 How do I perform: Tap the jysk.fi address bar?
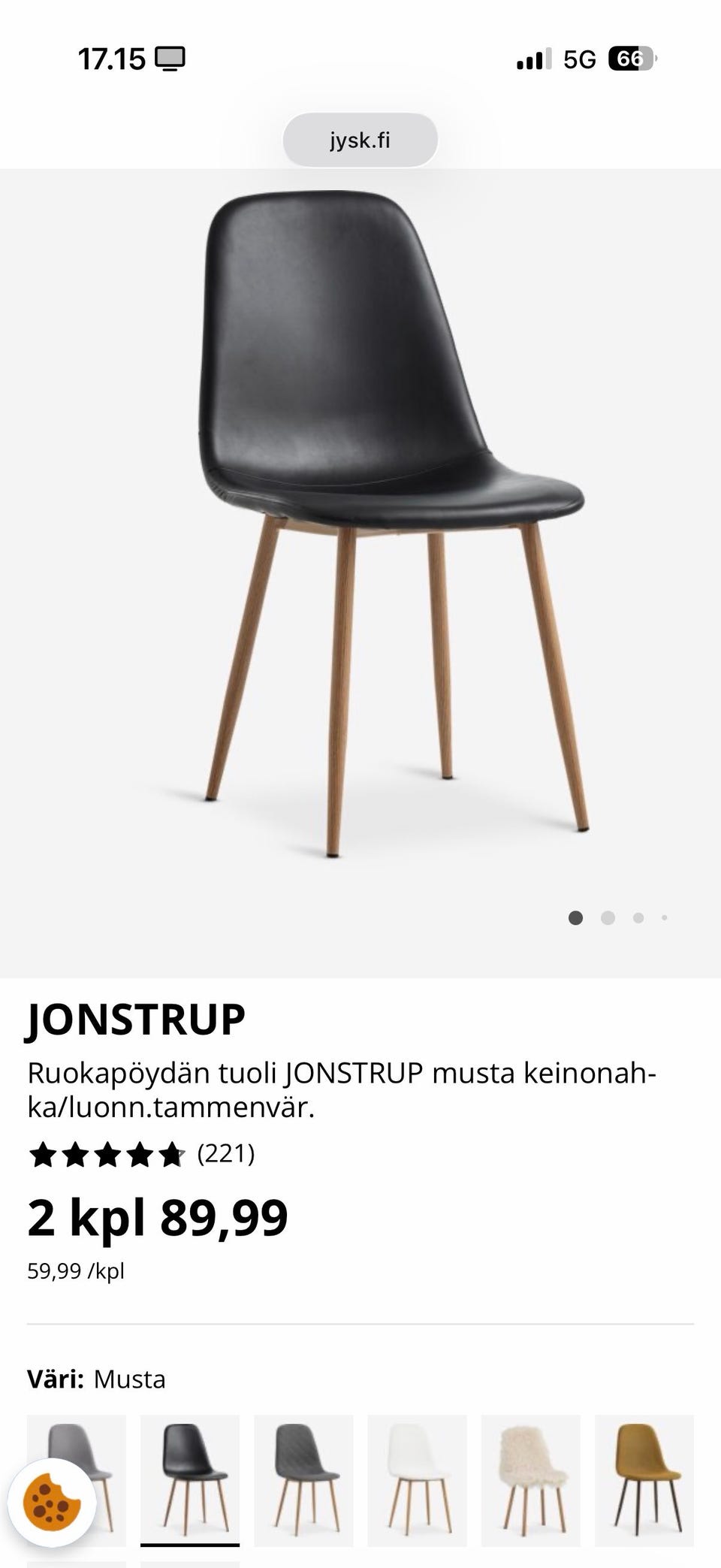click(360, 140)
